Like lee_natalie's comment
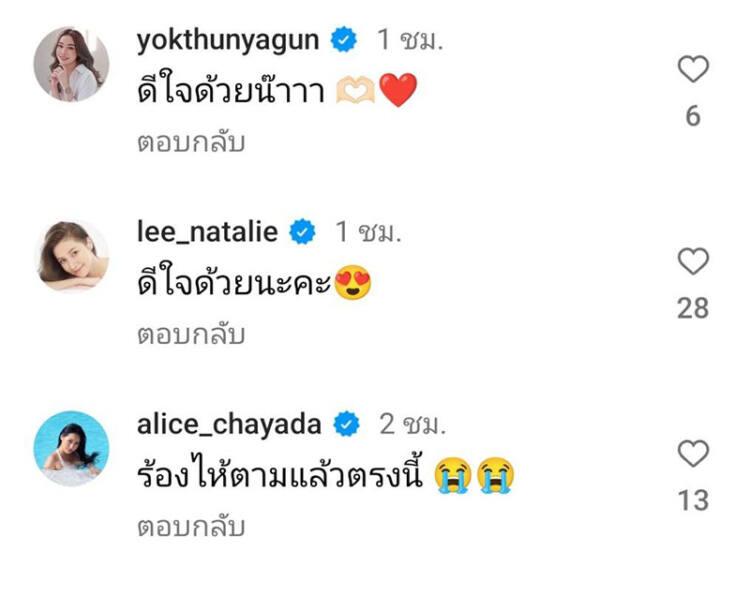 click(x=693, y=262)
